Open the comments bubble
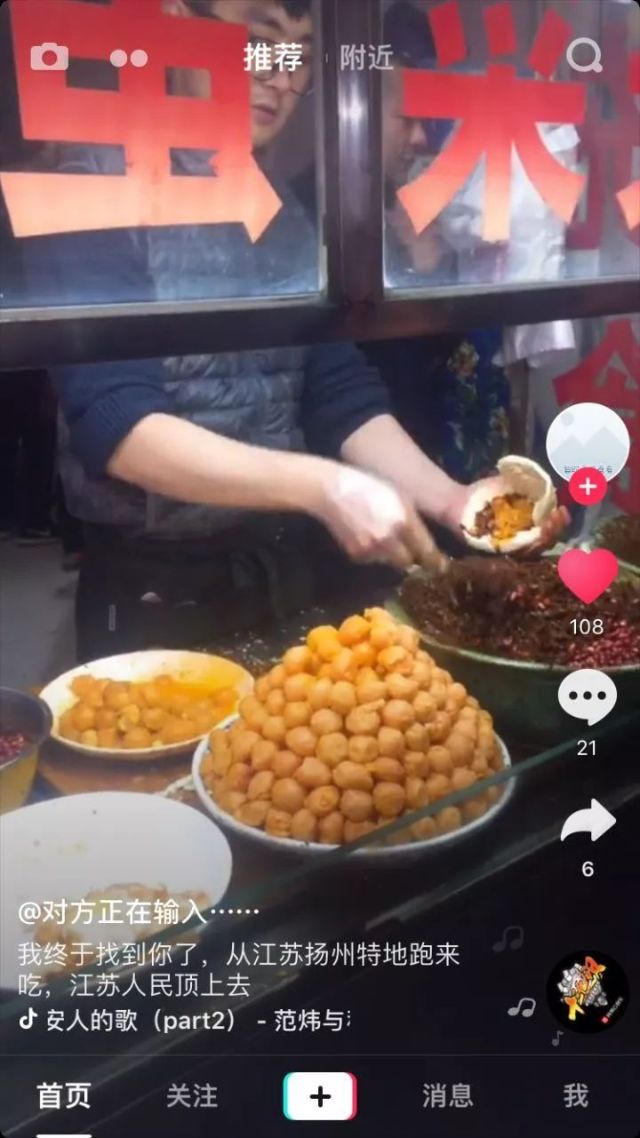This screenshot has height=1138, width=640. [587, 697]
